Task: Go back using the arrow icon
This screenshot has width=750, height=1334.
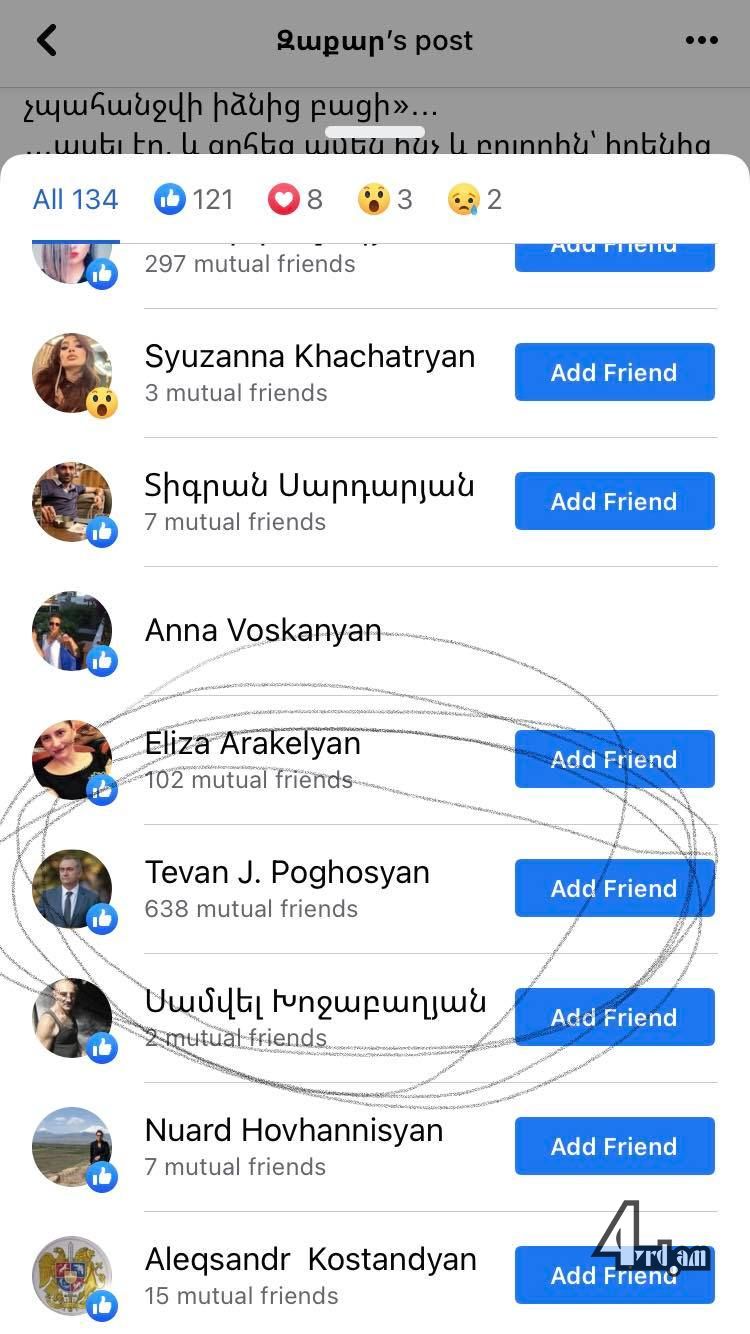Action: pyautogui.click(x=46, y=40)
